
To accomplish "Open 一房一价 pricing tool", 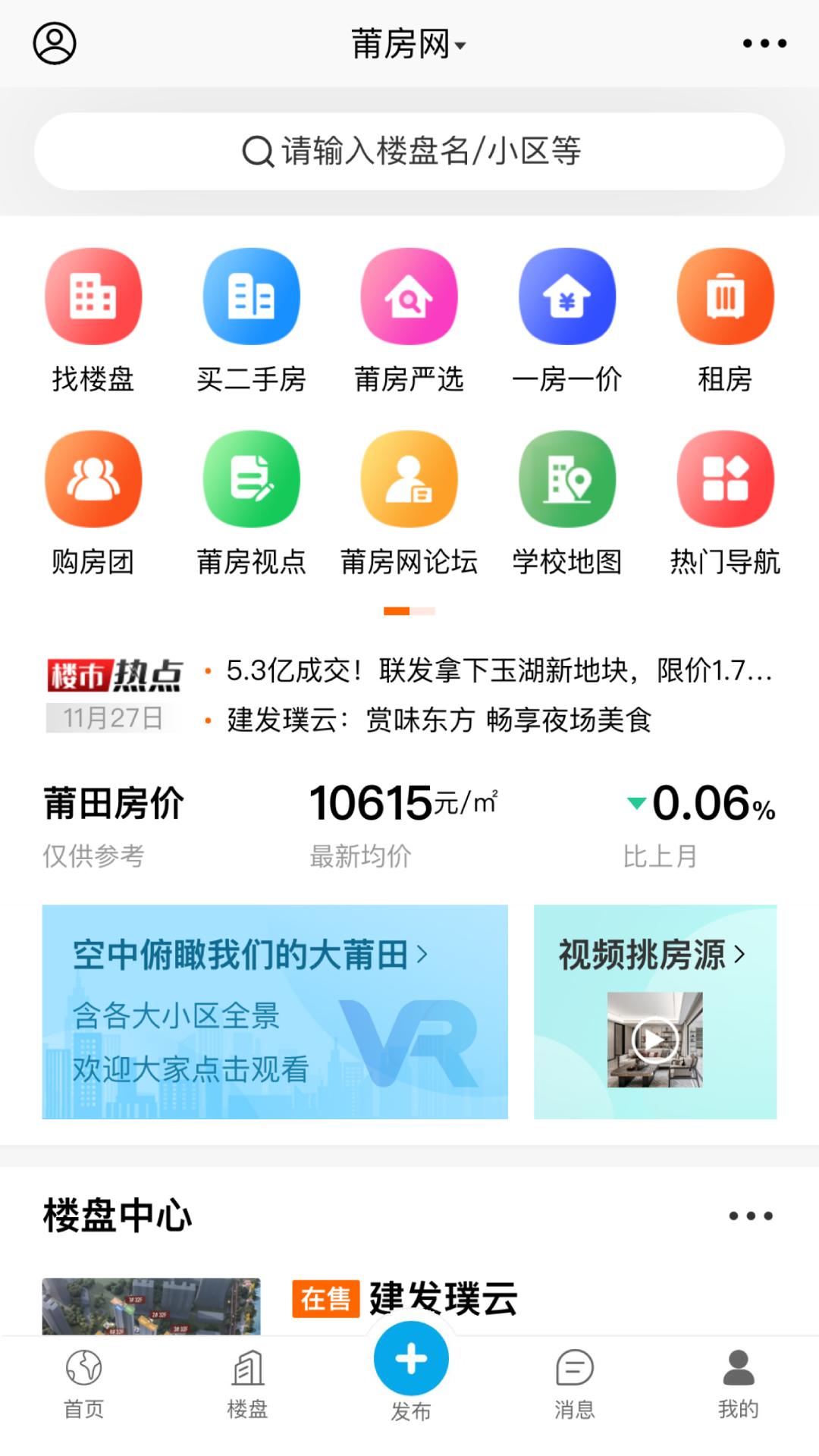I will [x=566, y=296].
